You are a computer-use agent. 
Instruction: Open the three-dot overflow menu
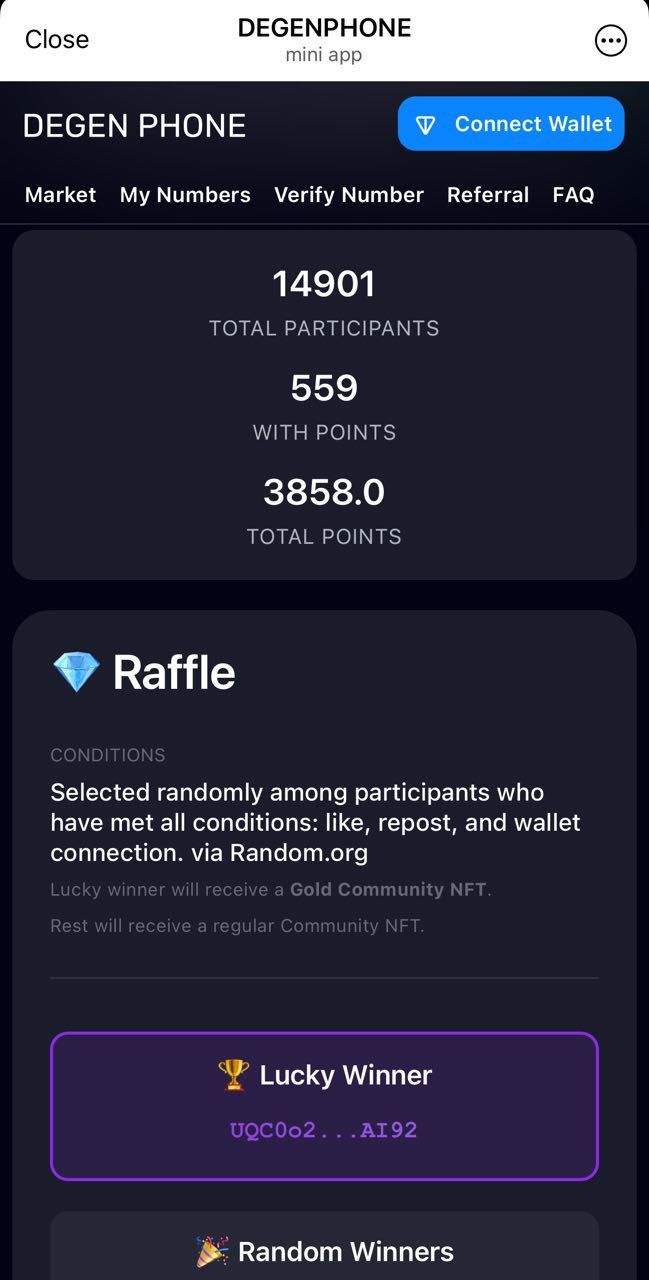(610, 40)
